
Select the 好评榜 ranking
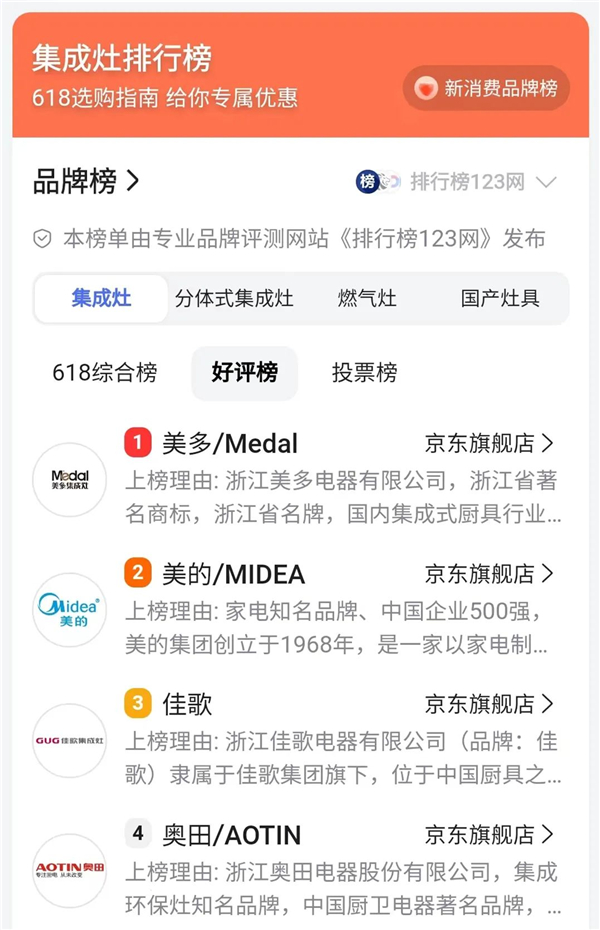pyautogui.click(x=244, y=373)
